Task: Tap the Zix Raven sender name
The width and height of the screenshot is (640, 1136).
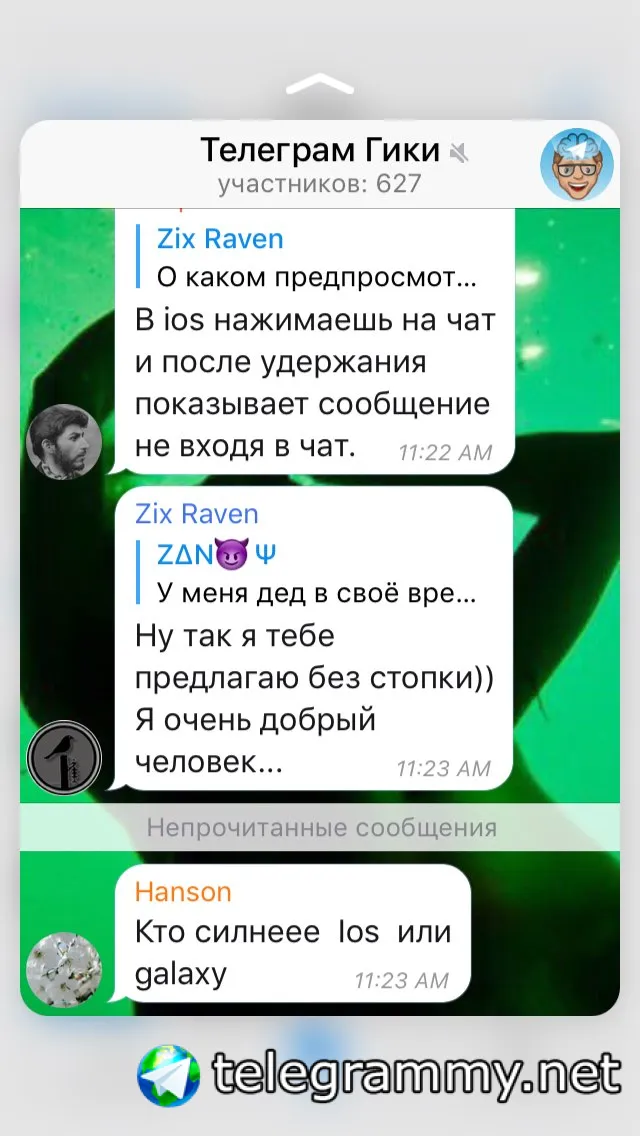Action: coord(197,514)
